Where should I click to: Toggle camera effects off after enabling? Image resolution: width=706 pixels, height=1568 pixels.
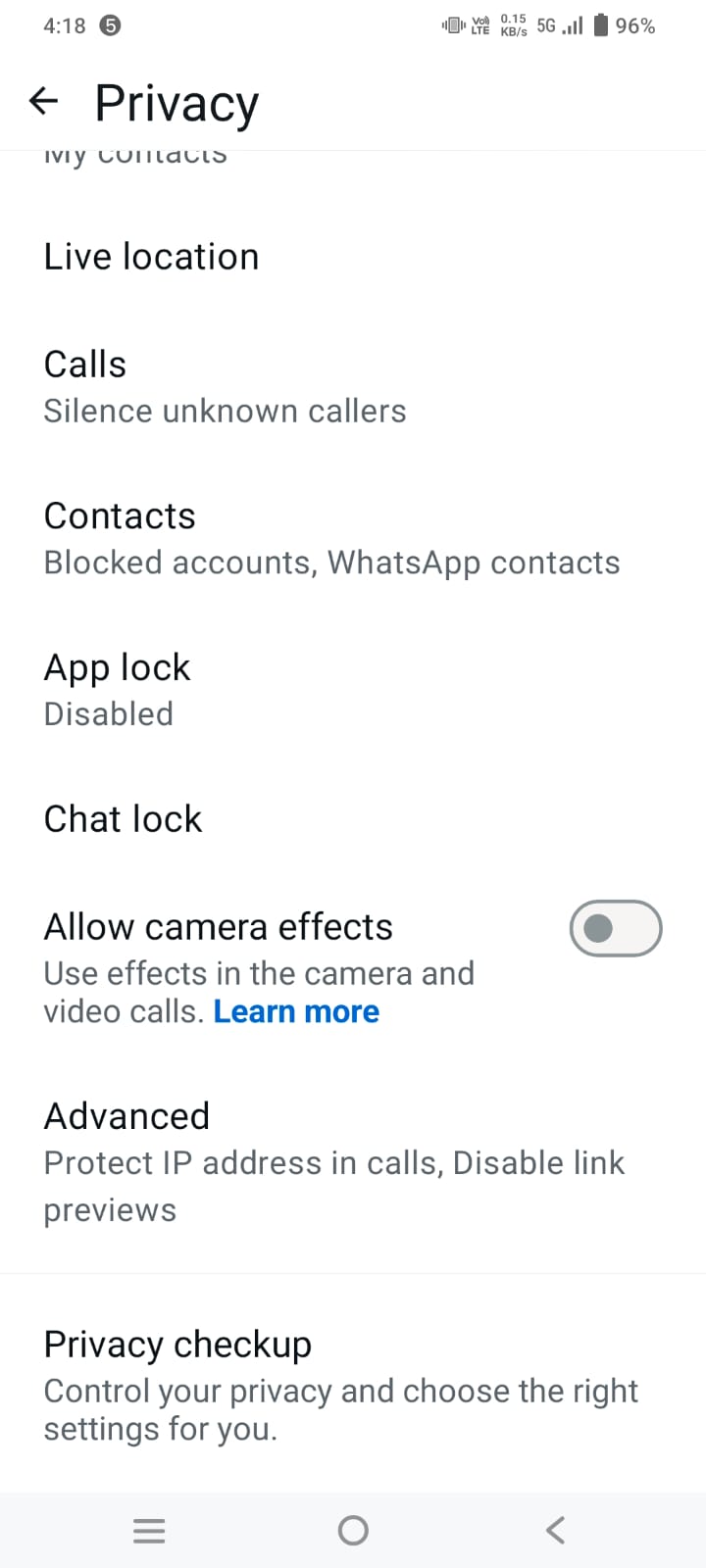pyautogui.click(x=615, y=928)
